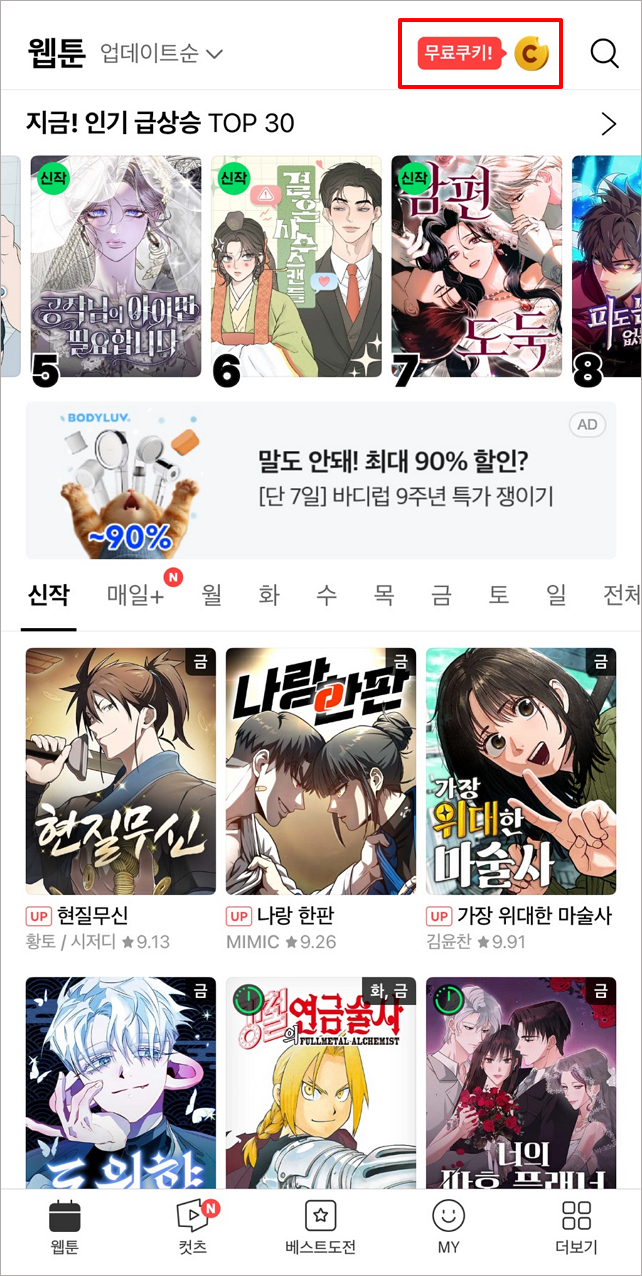
Task: Expand the 업데이트순 sort dropdown
Action: click(161, 53)
